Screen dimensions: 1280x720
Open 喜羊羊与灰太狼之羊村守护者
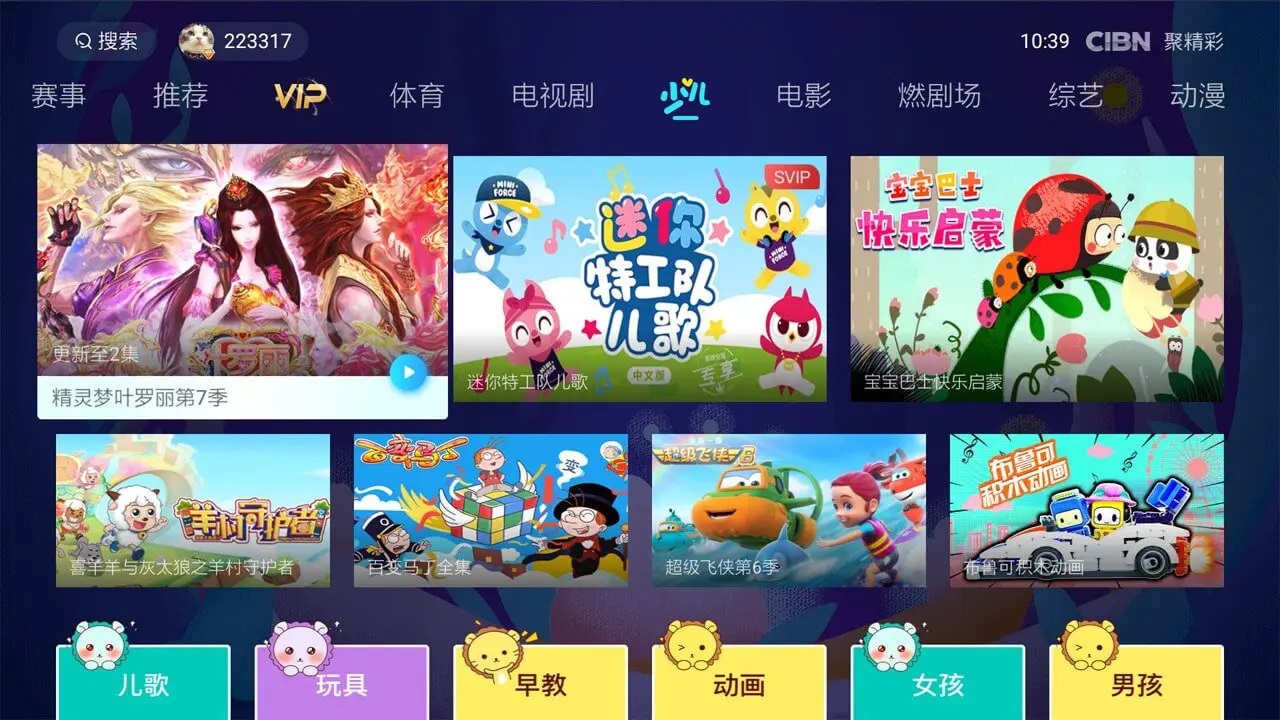[x=193, y=510]
